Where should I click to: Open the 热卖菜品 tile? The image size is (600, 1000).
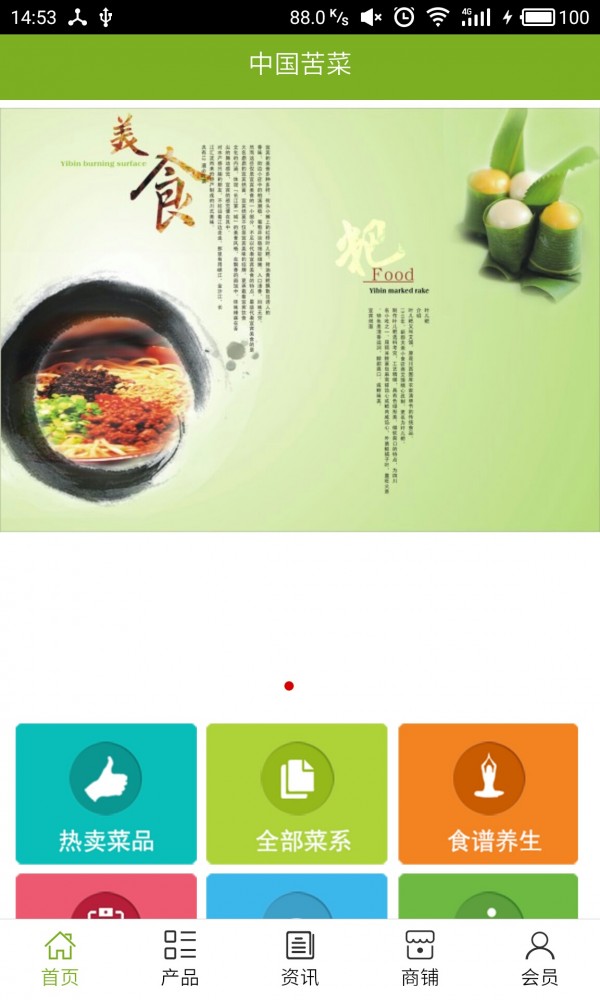(106, 794)
